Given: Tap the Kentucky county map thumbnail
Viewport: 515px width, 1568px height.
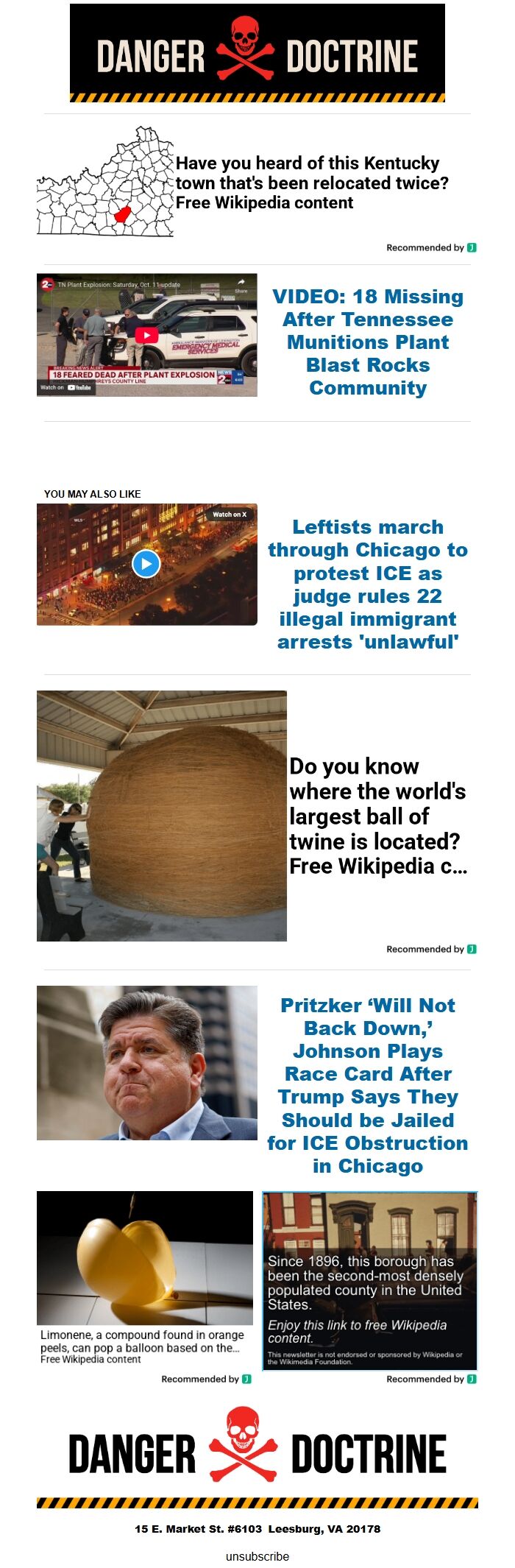Looking at the screenshot, I should click(105, 183).
